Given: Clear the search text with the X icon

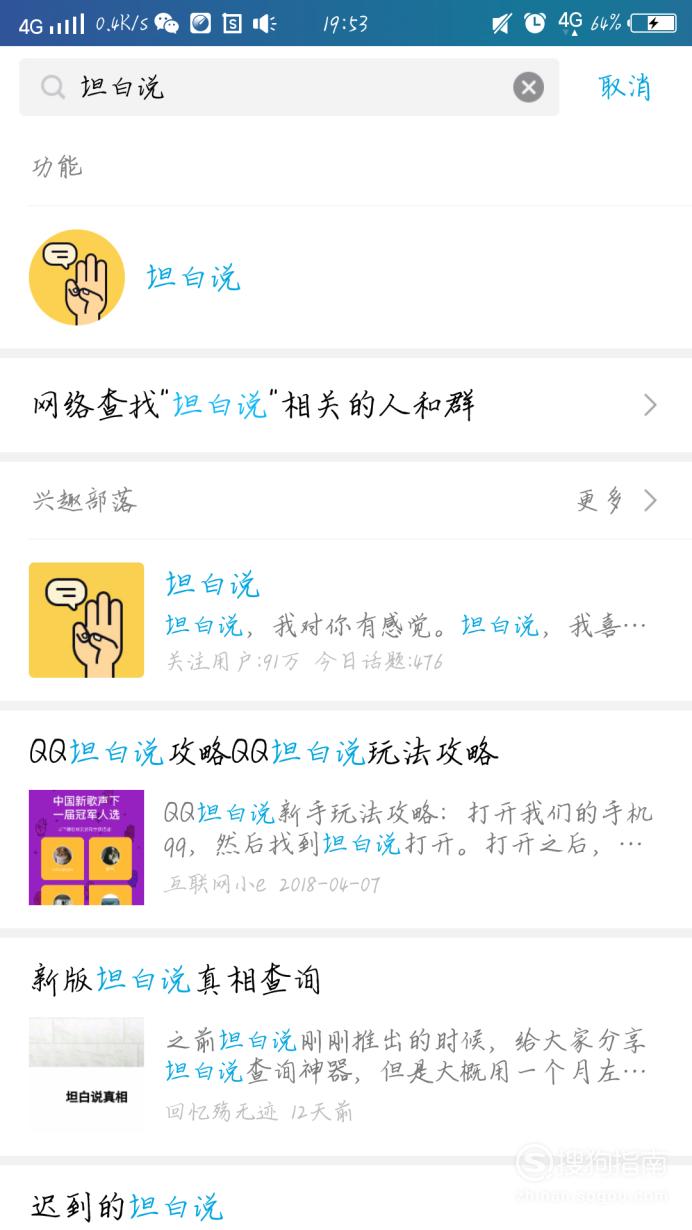Looking at the screenshot, I should pos(528,87).
